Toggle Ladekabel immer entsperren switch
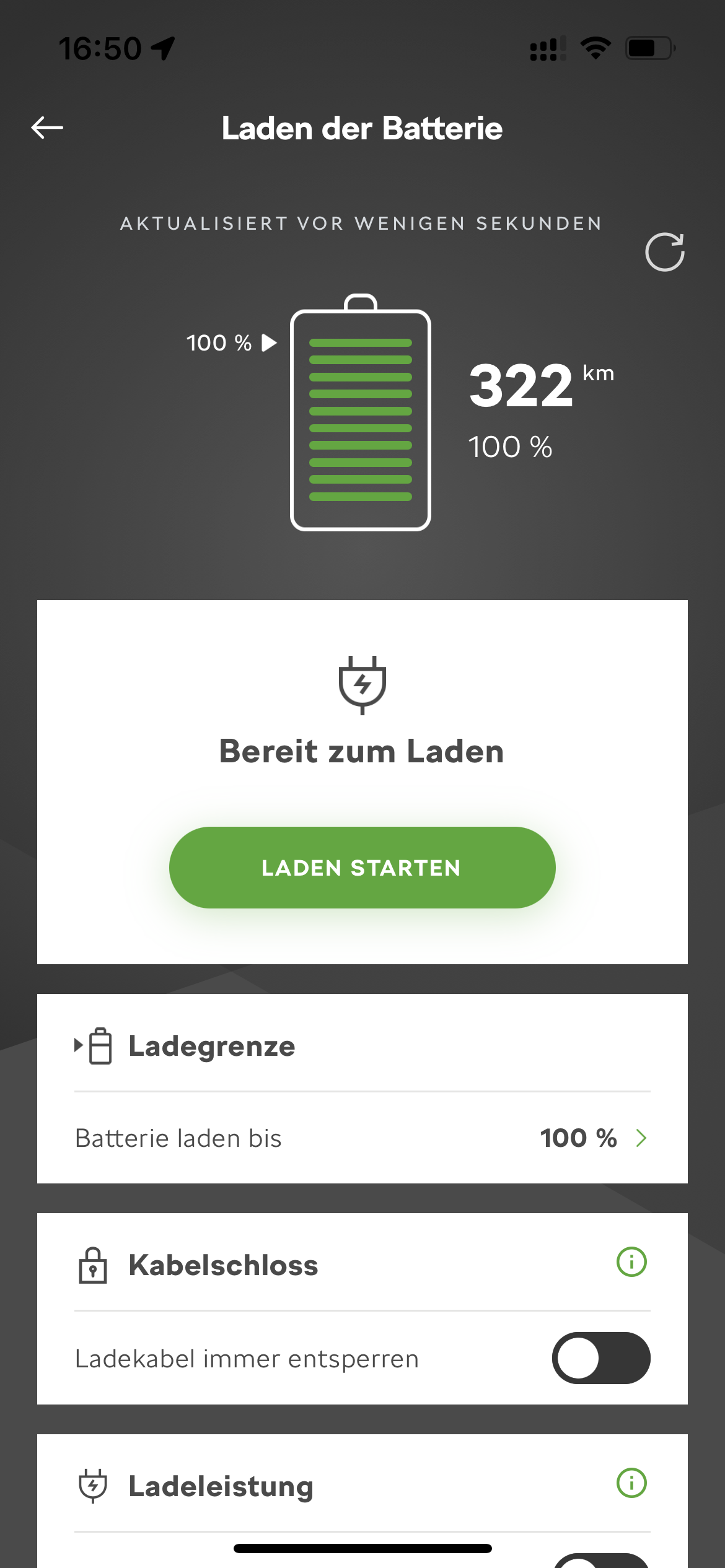The width and height of the screenshot is (725, 1568). coord(600,1358)
